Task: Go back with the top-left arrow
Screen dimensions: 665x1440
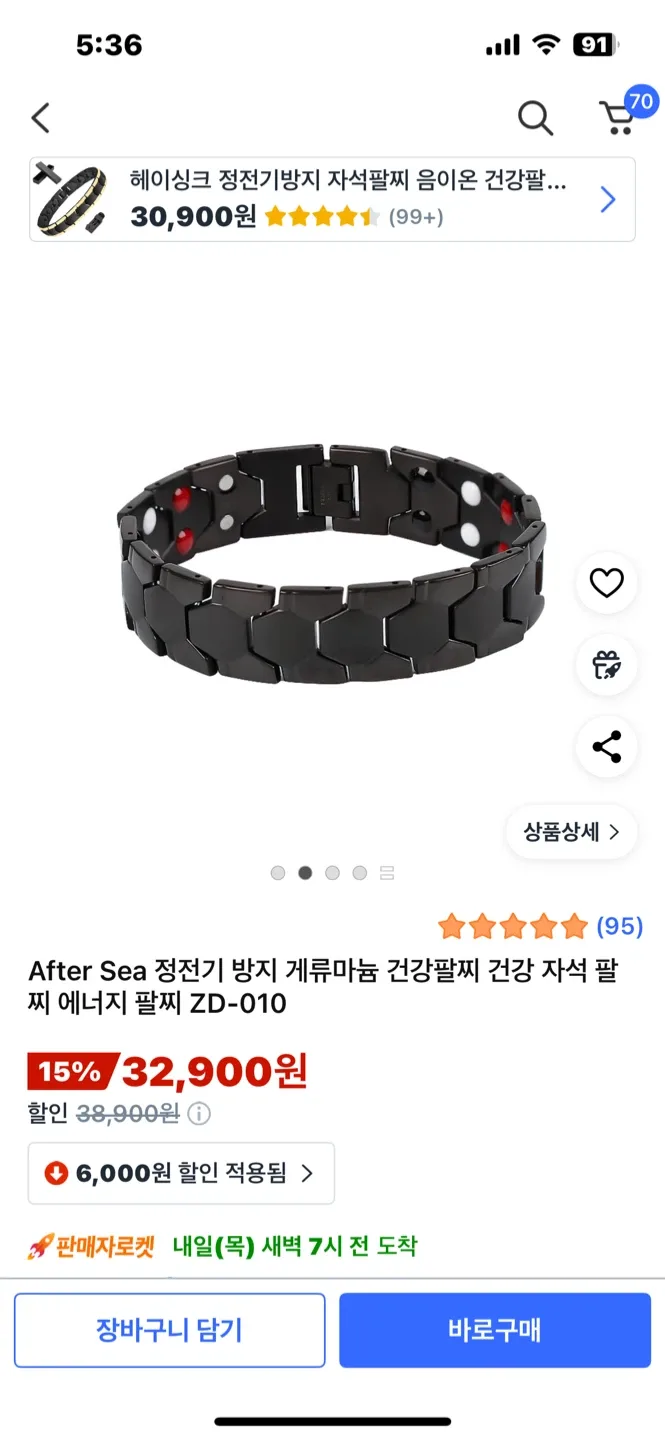Action: point(40,118)
